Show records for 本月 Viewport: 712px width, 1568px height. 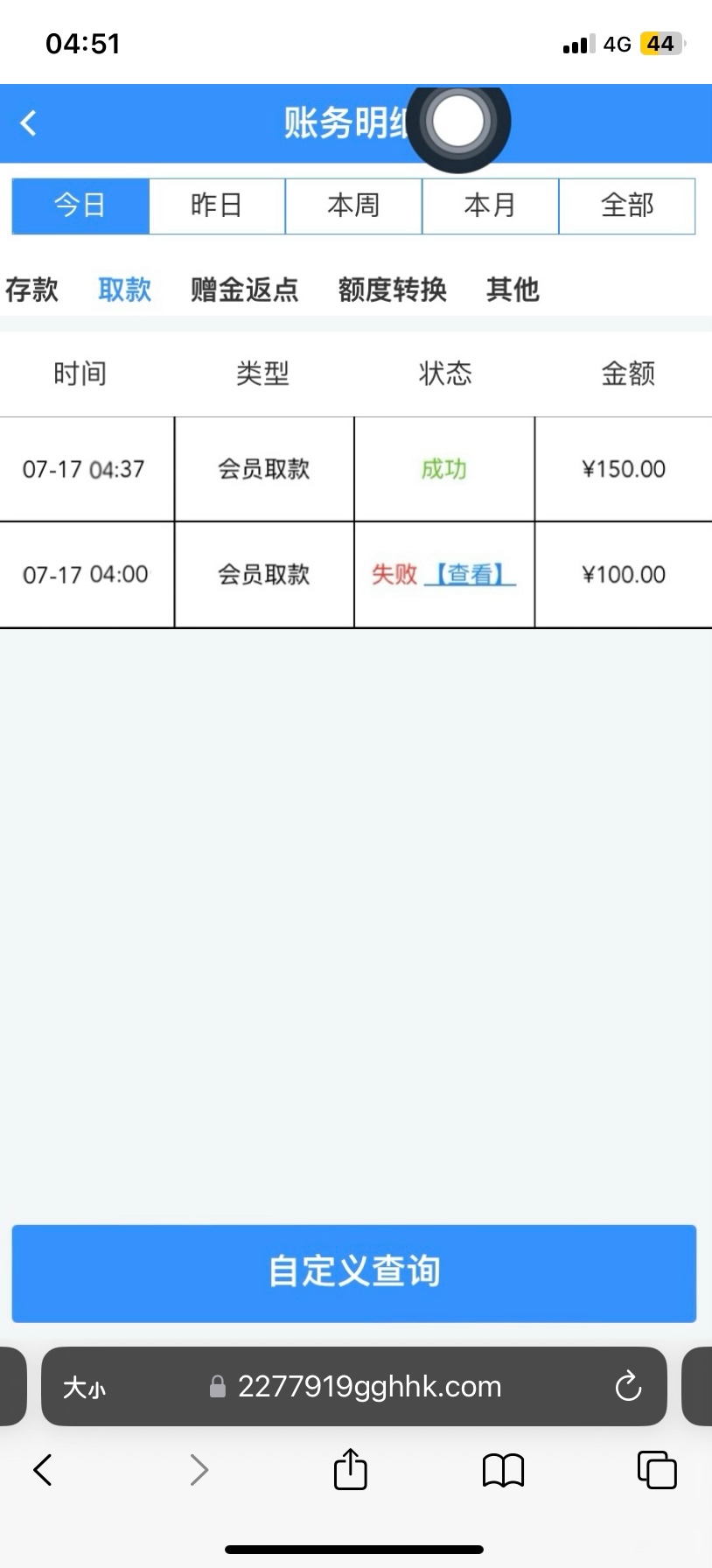(490, 206)
